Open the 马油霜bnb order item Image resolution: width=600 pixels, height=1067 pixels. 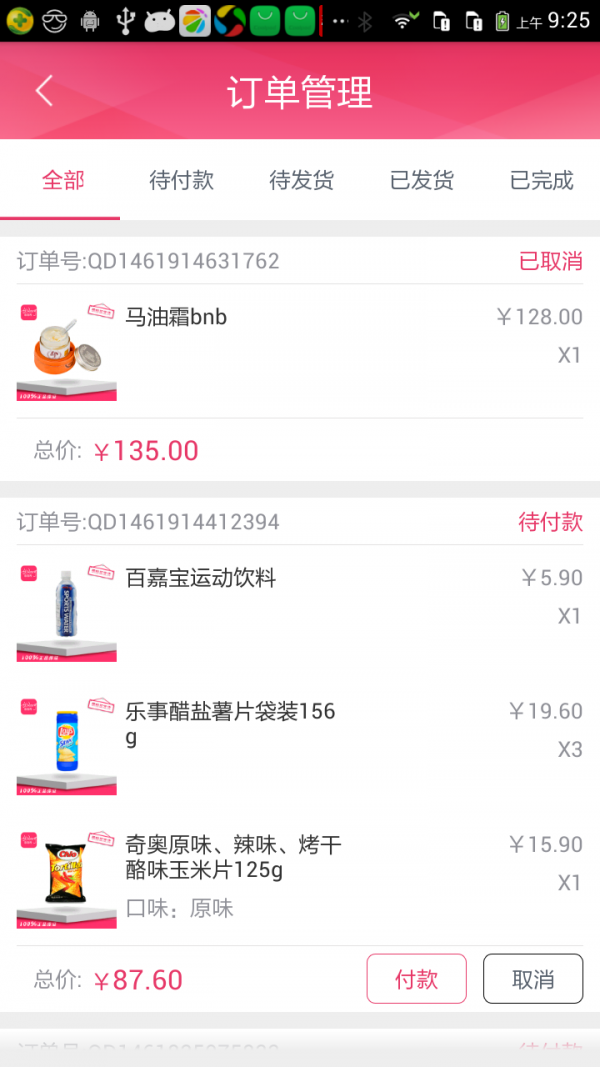[300, 350]
